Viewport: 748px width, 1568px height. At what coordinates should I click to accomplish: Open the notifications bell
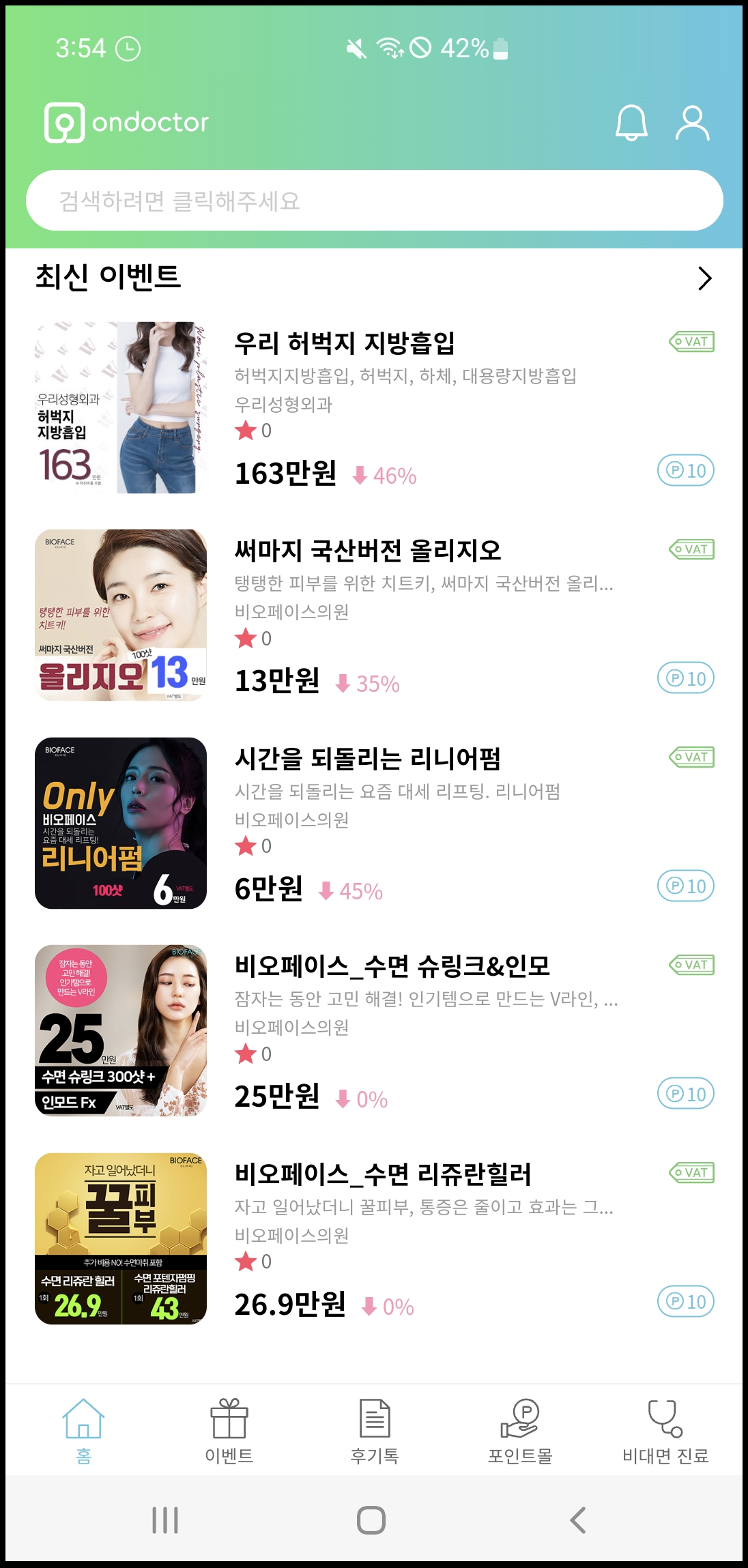pyautogui.click(x=631, y=123)
